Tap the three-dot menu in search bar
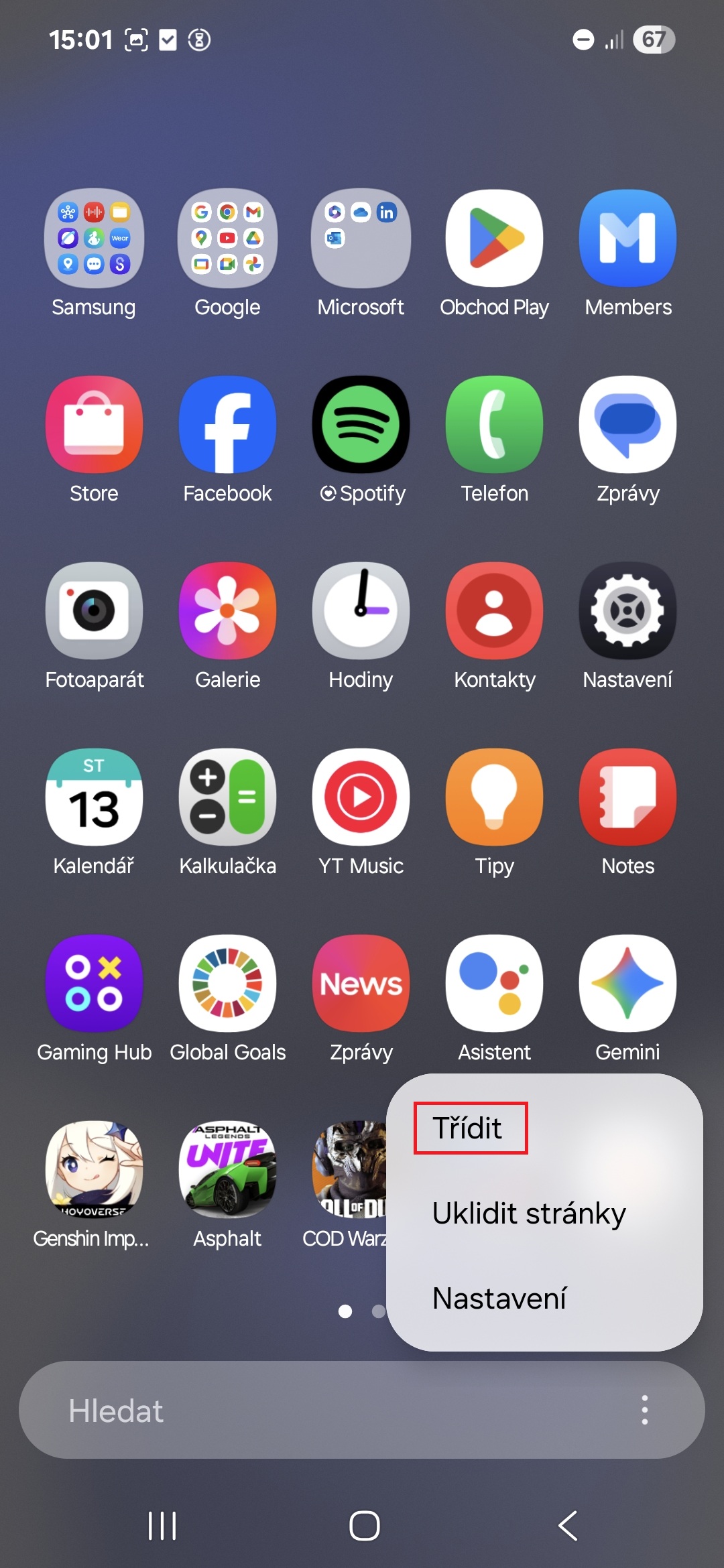 [x=644, y=1410]
